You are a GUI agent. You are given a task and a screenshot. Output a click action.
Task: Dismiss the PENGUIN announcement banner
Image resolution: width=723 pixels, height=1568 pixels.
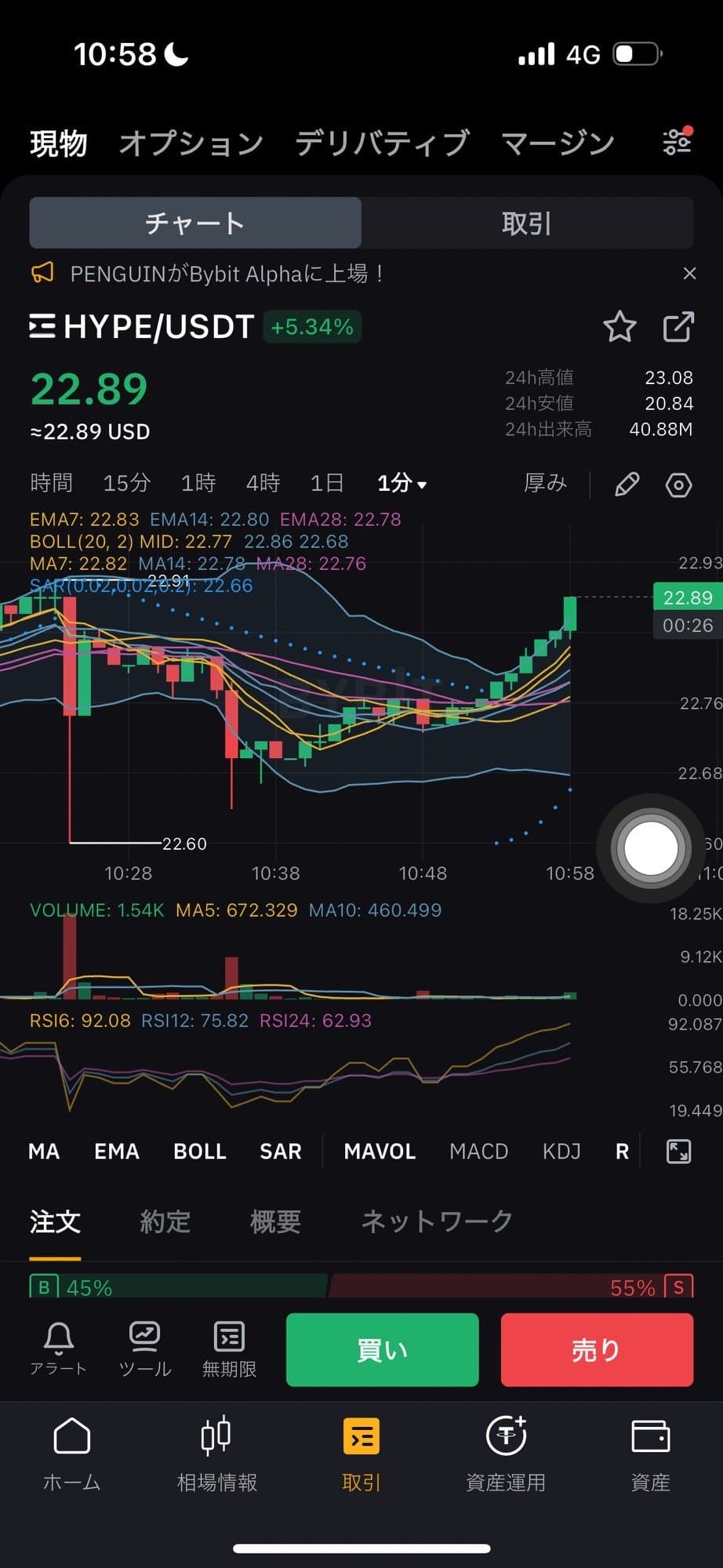point(689,274)
